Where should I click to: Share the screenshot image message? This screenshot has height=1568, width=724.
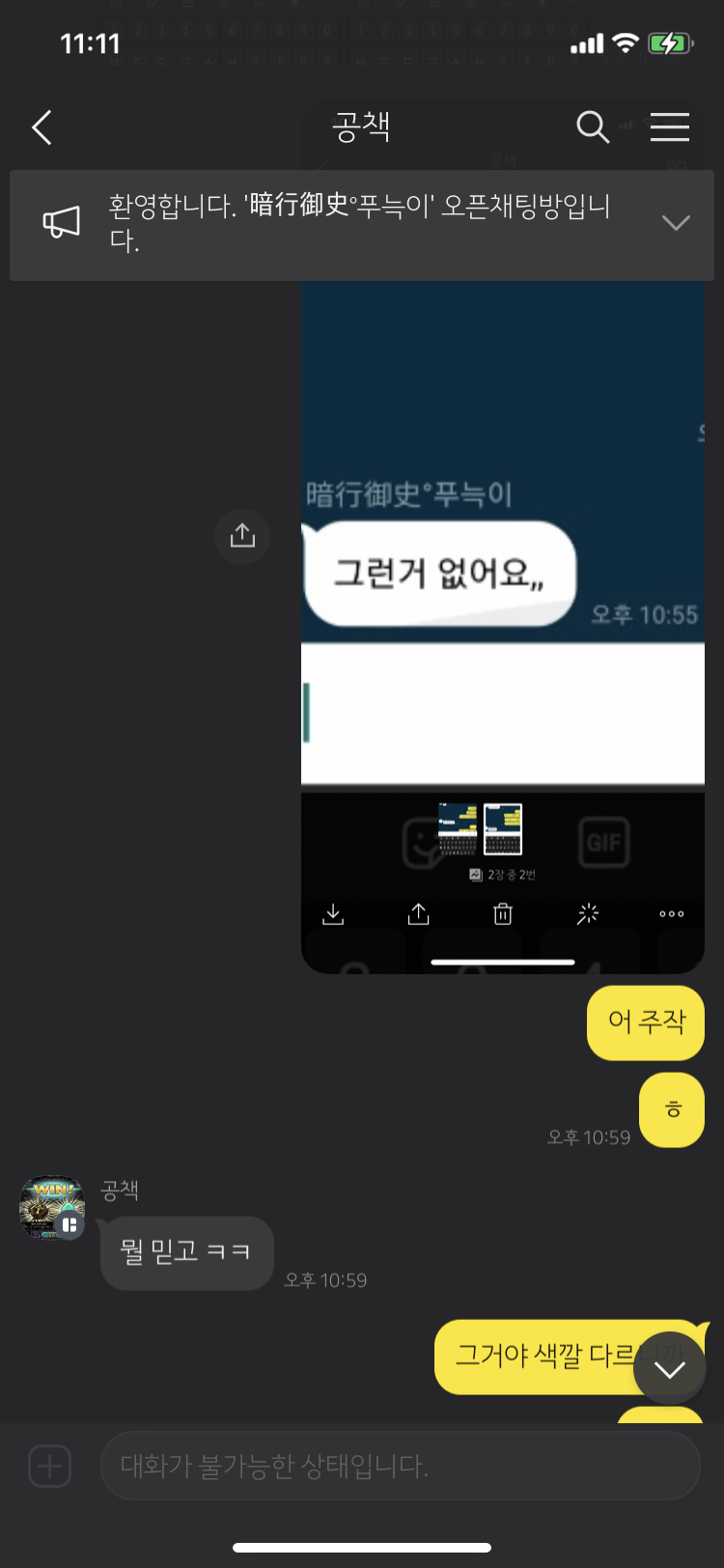tap(242, 536)
